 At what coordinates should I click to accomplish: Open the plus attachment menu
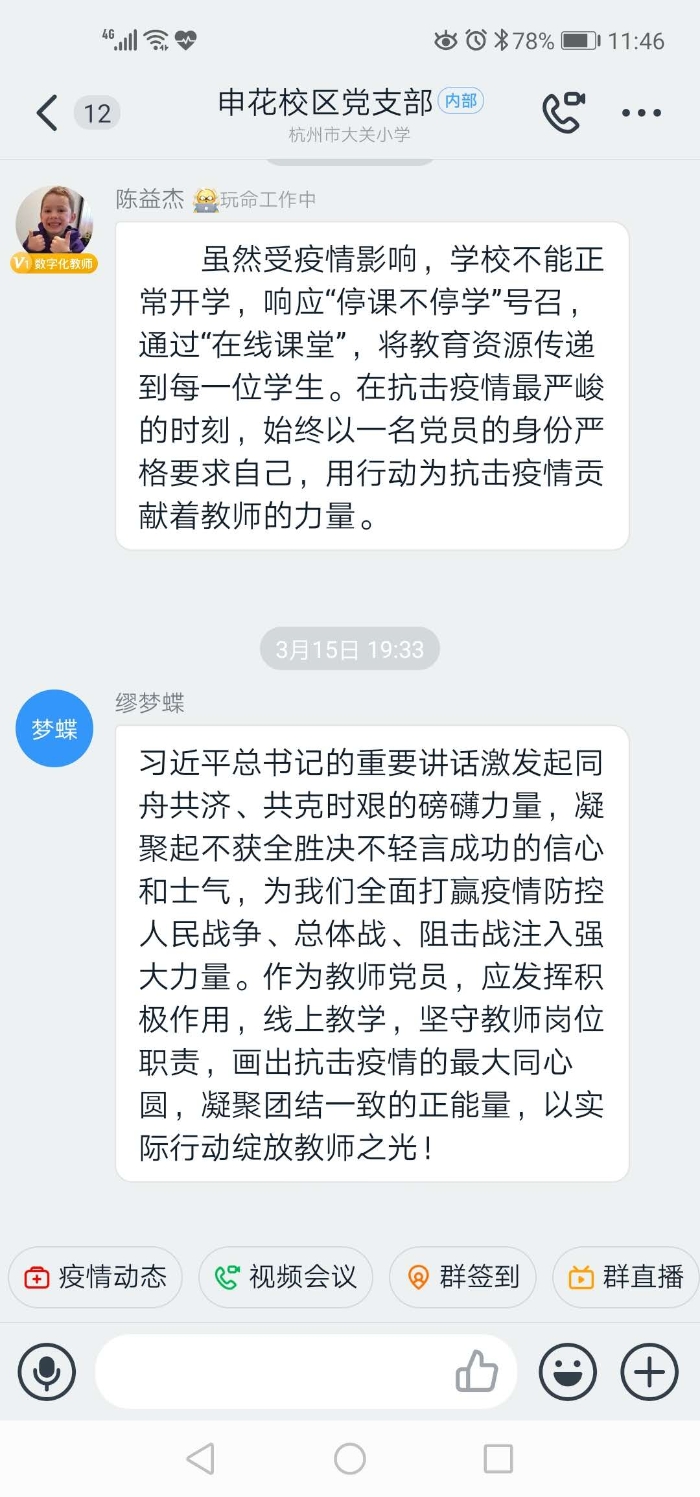point(649,1372)
